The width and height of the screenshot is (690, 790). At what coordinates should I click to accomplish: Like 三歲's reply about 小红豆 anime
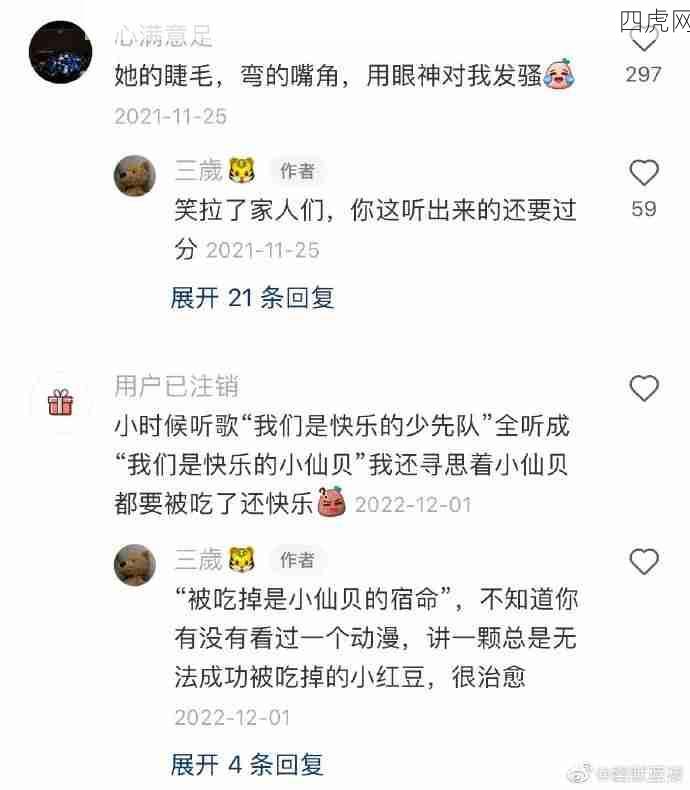(x=643, y=560)
